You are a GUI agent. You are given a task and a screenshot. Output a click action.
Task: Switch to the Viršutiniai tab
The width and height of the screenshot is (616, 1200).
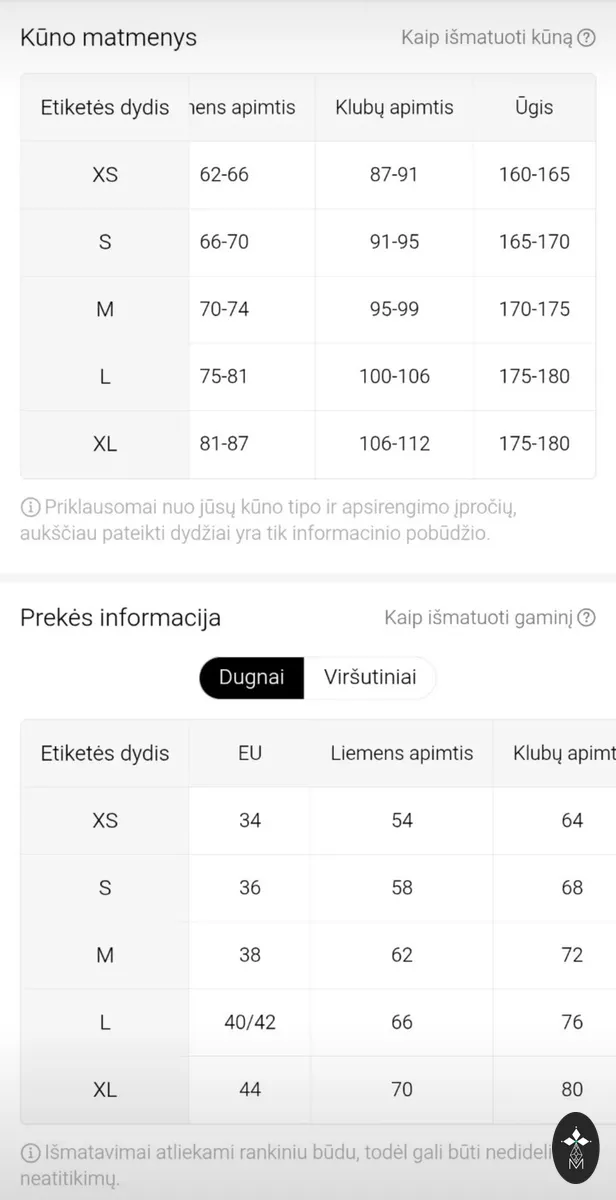click(x=370, y=677)
